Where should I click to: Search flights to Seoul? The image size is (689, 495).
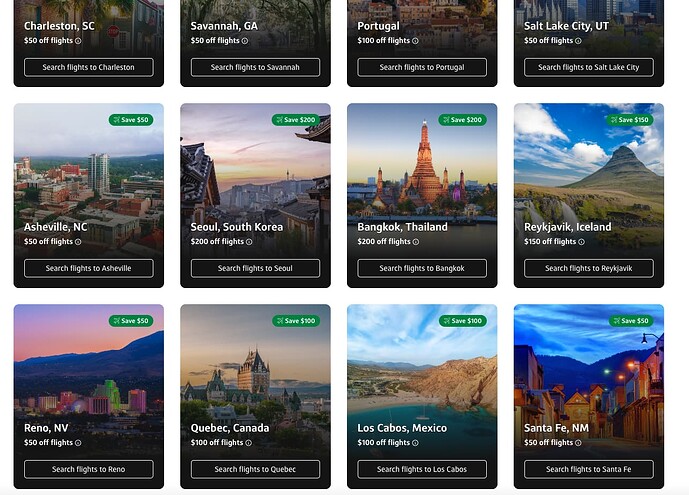pos(255,268)
